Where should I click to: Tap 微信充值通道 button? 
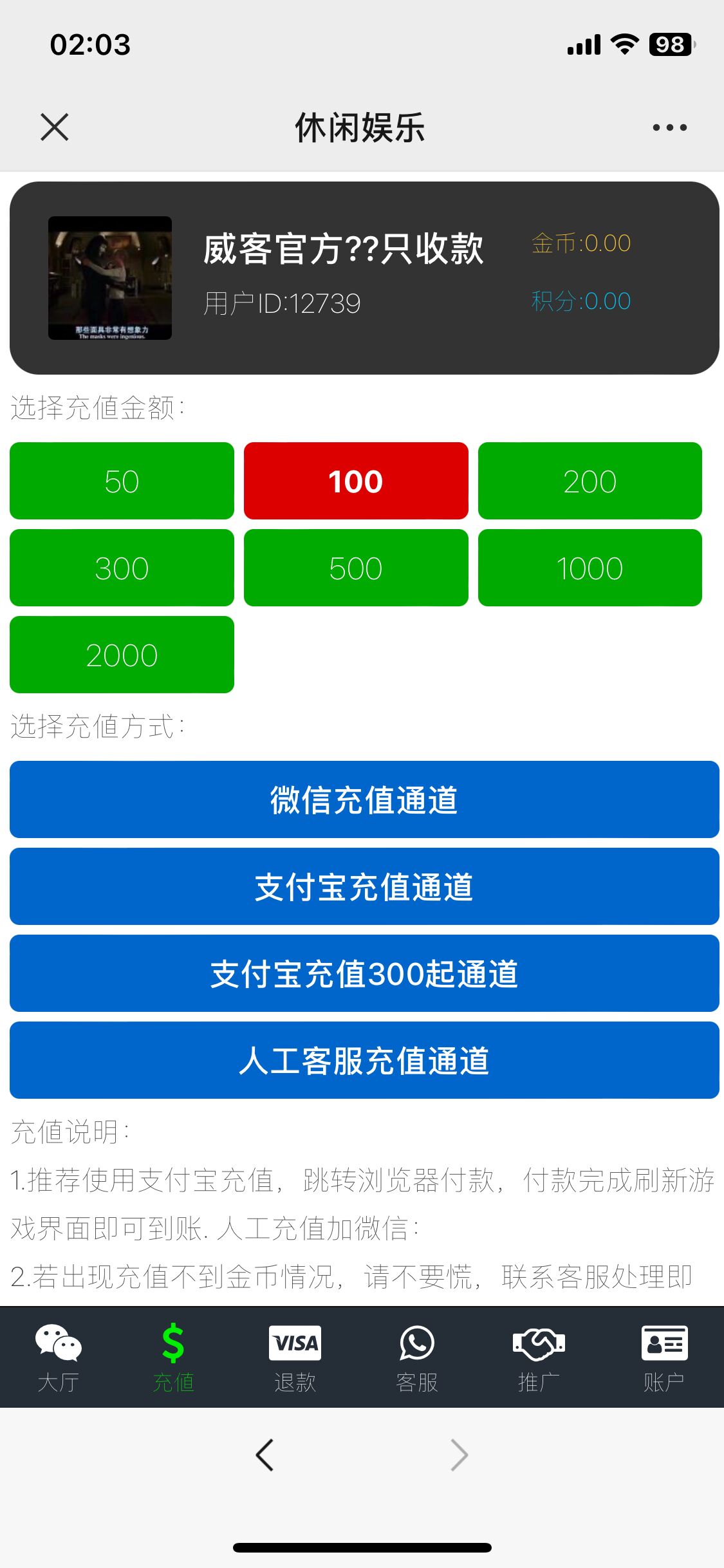[x=364, y=799]
